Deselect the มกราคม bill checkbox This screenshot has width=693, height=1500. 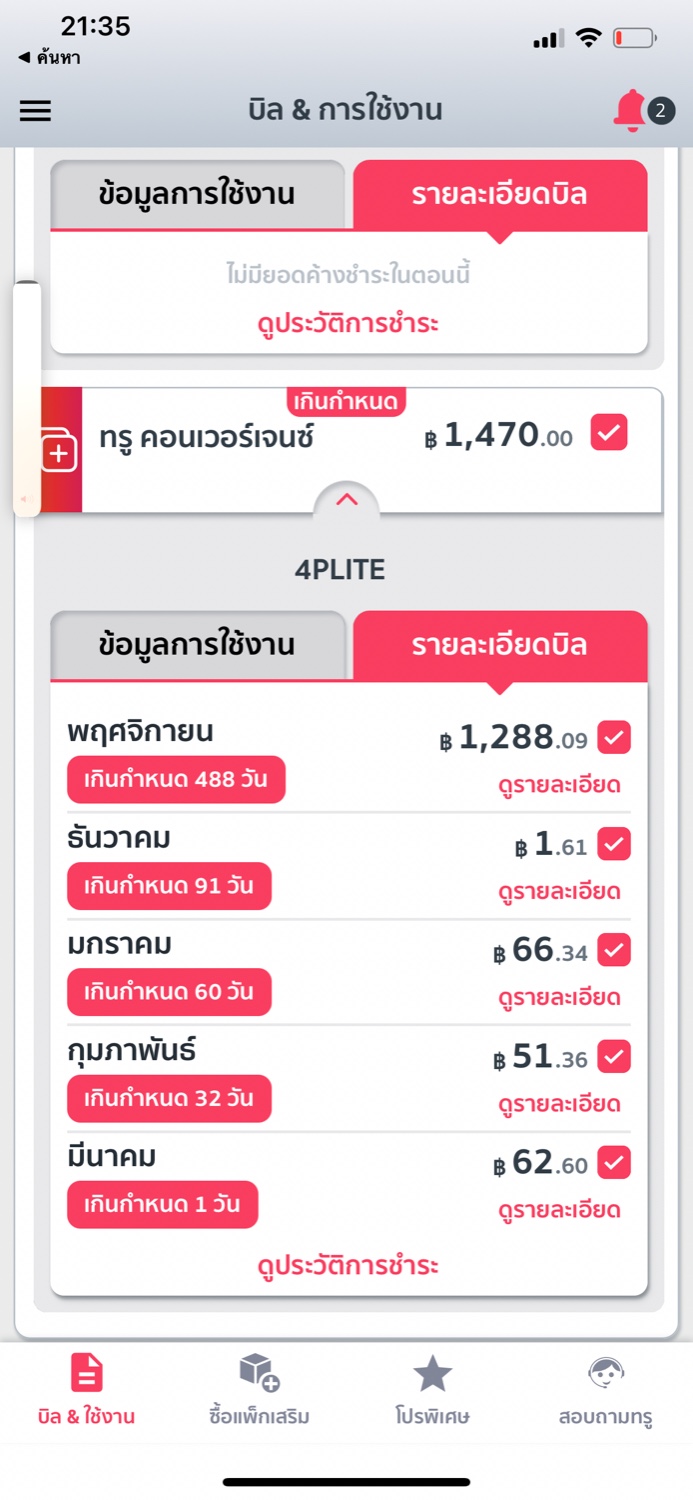click(614, 950)
